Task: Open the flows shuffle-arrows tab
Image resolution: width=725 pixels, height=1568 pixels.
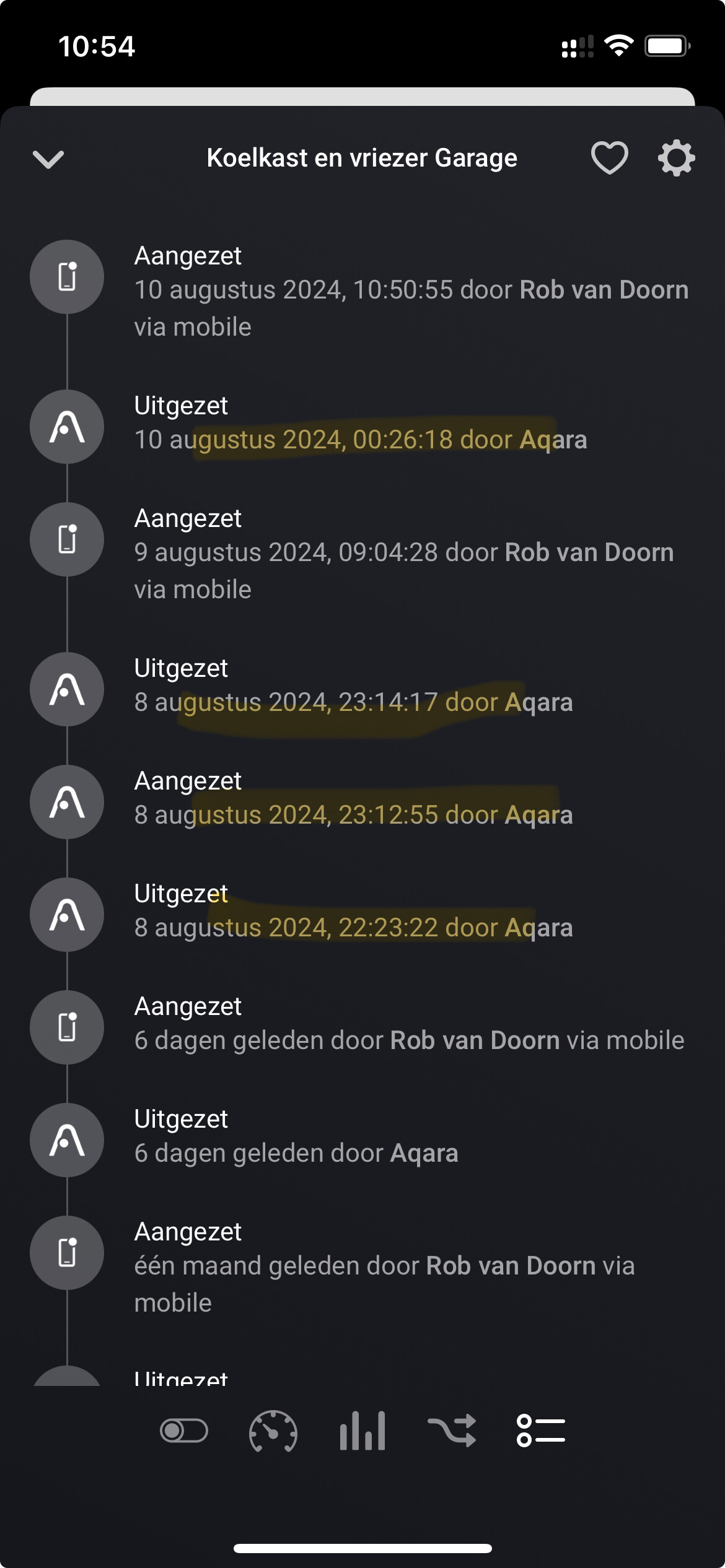Action: point(452,1431)
